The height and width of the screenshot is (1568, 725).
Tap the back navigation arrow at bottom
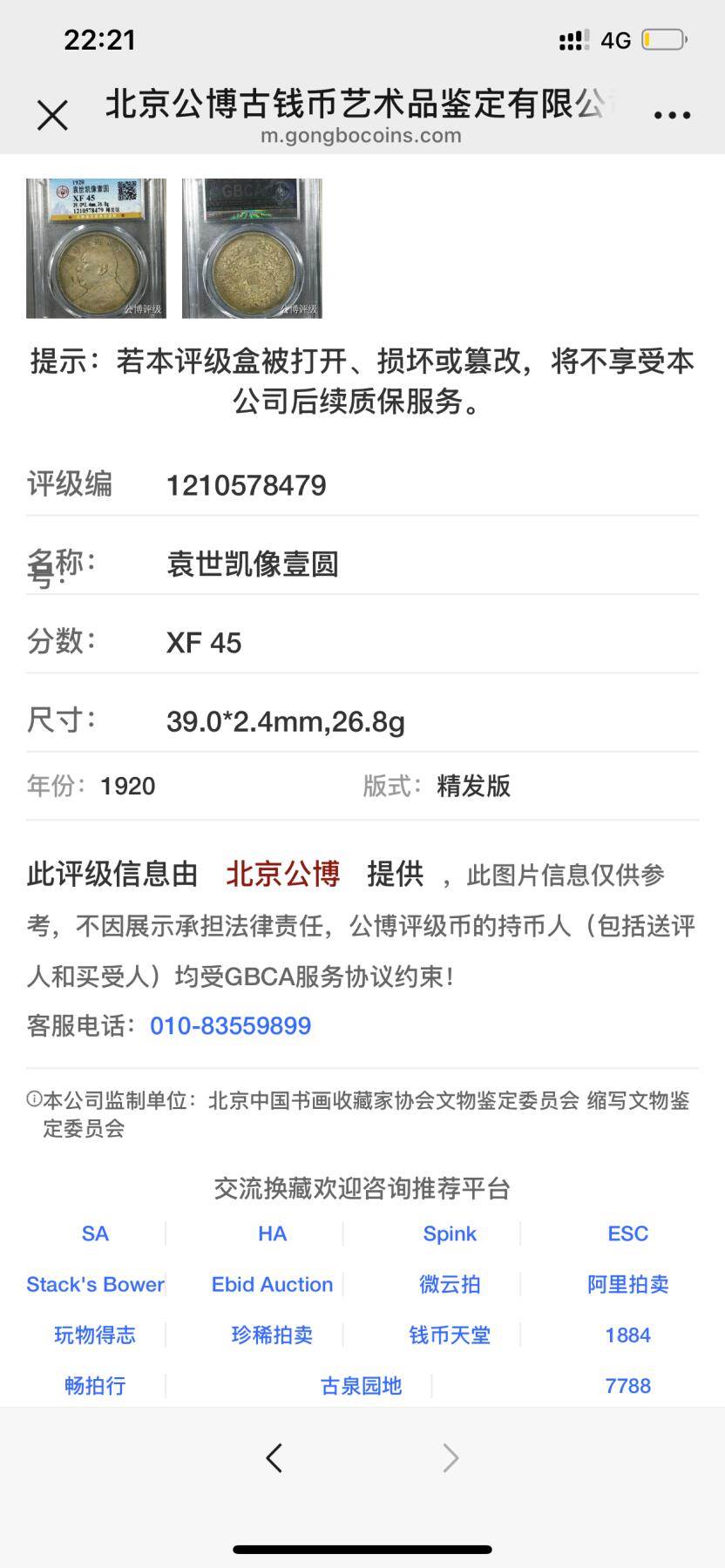[275, 1457]
